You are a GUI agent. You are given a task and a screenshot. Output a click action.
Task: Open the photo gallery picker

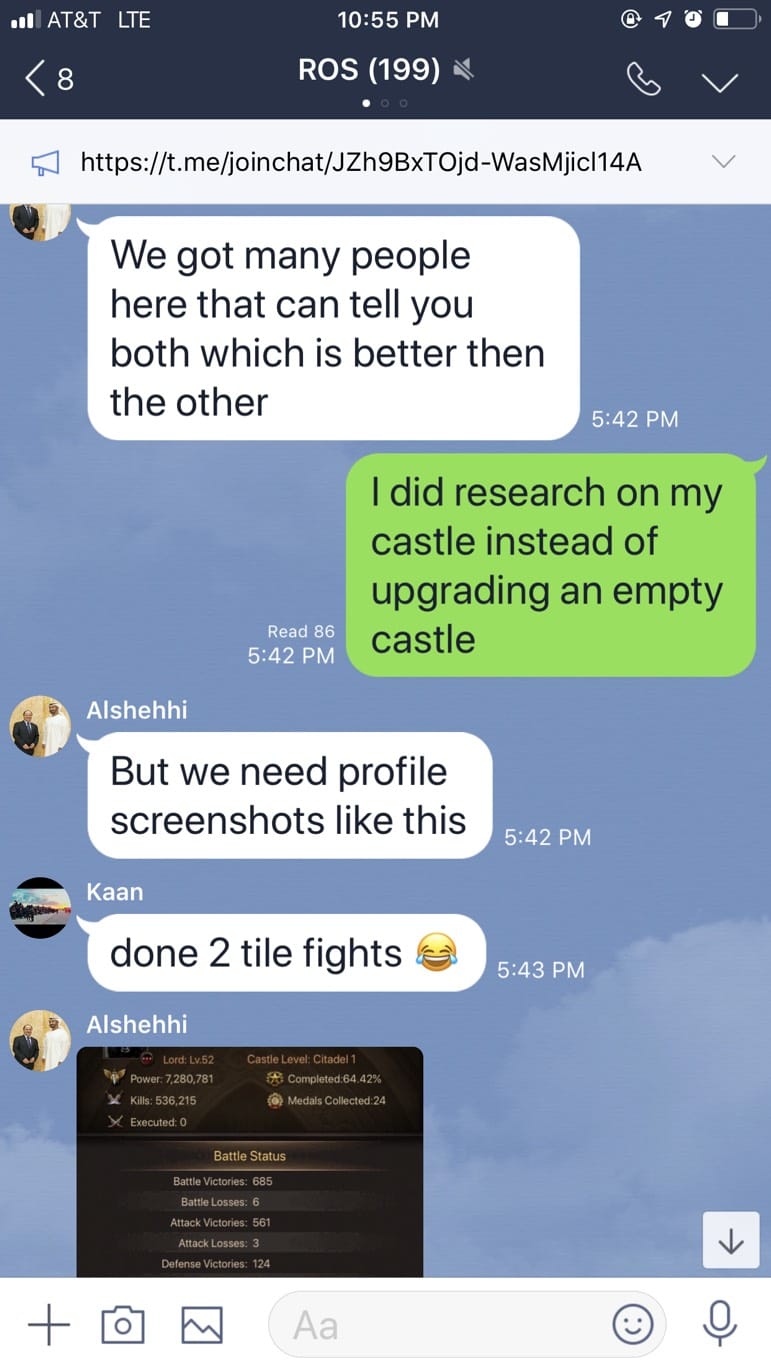(x=201, y=1325)
